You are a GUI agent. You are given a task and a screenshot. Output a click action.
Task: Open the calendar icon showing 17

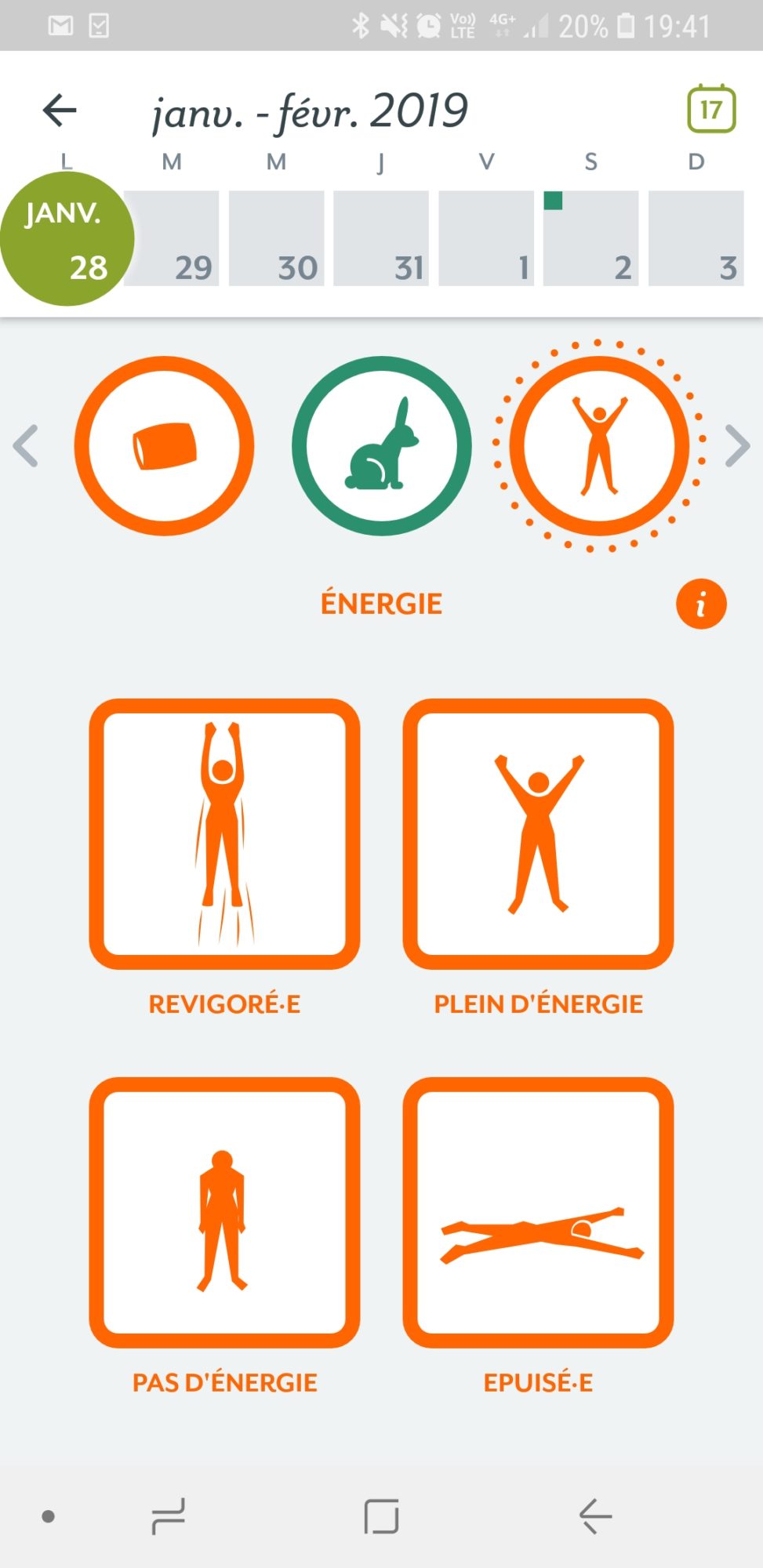(x=710, y=109)
